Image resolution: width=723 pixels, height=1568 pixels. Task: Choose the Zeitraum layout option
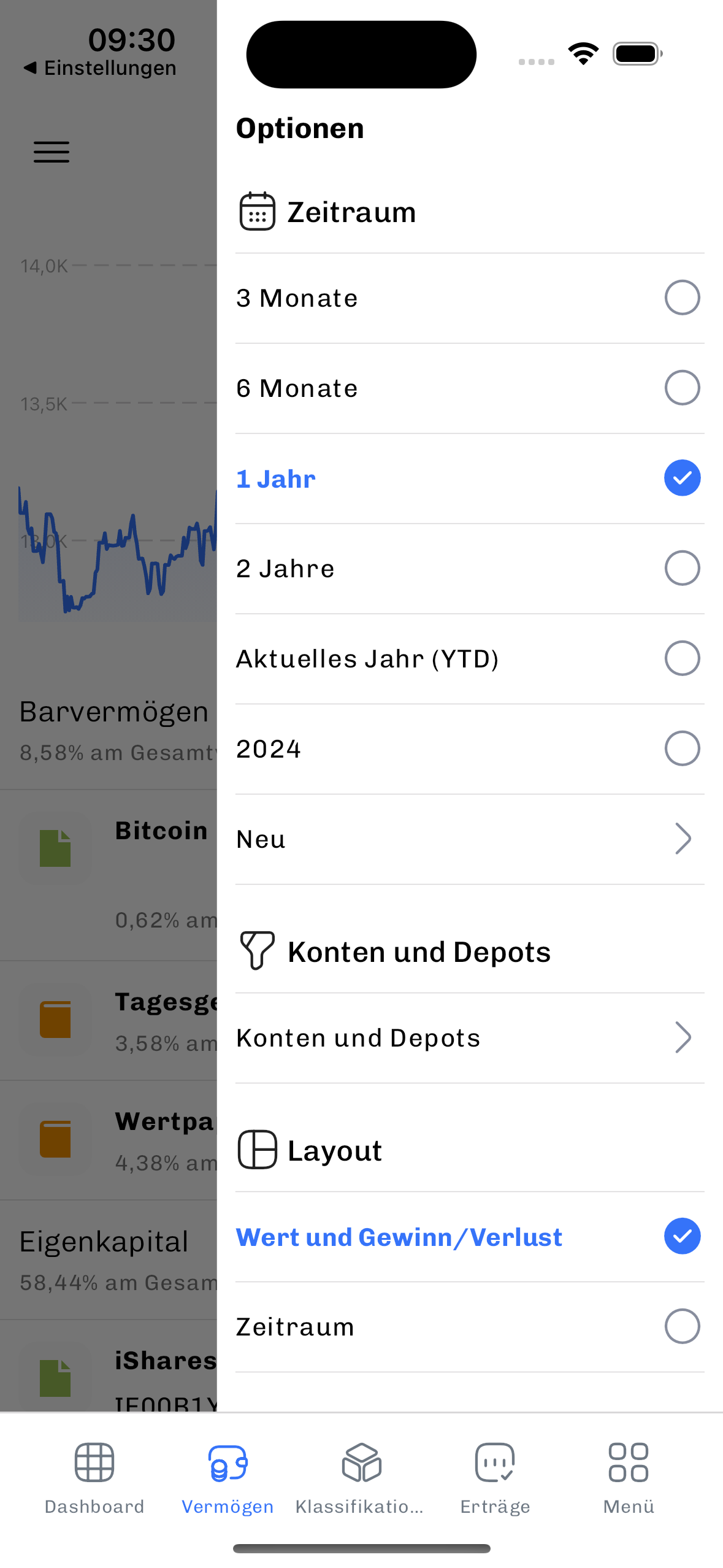469,1326
